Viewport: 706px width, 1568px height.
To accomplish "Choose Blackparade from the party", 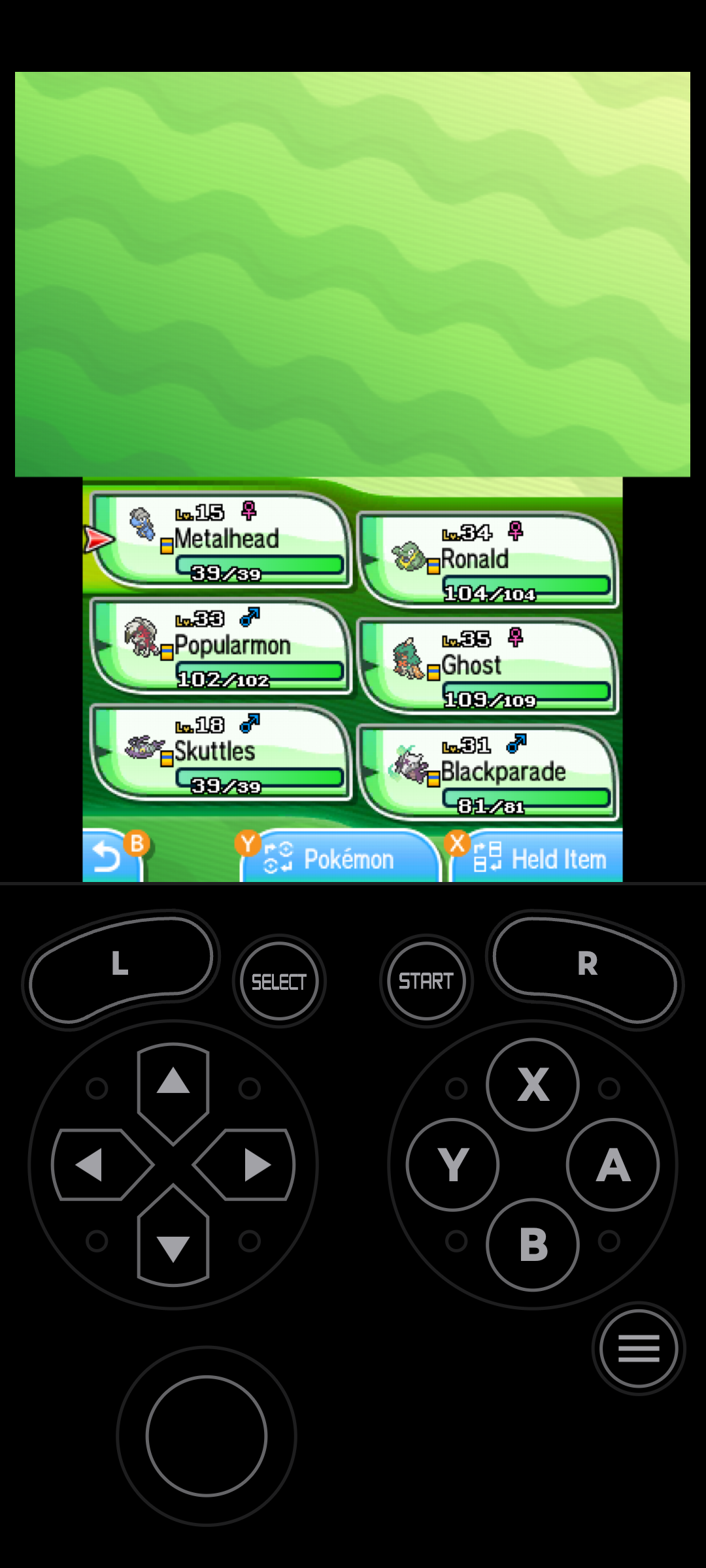I will pyautogui.click(x=487, y=774).
